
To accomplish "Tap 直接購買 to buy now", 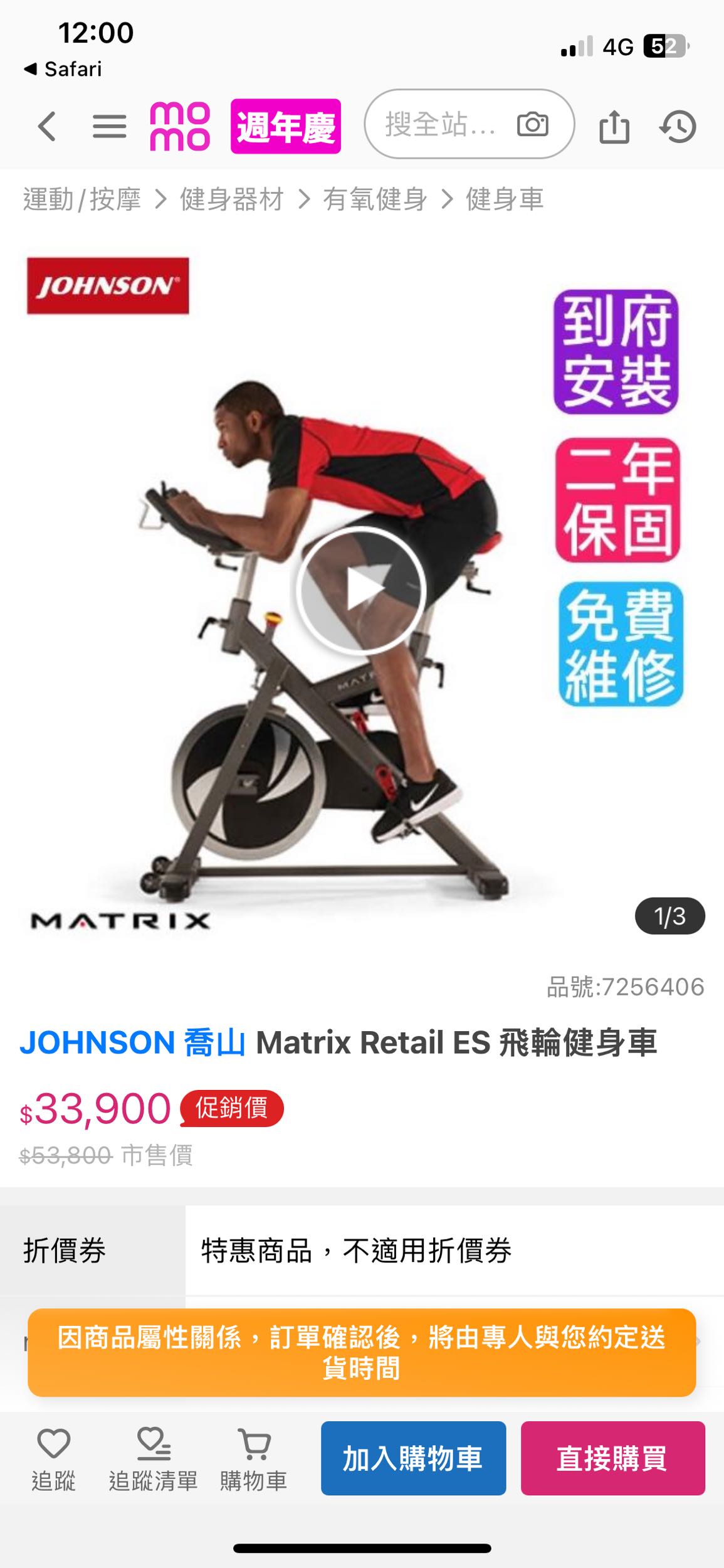I will point(612,1458).
